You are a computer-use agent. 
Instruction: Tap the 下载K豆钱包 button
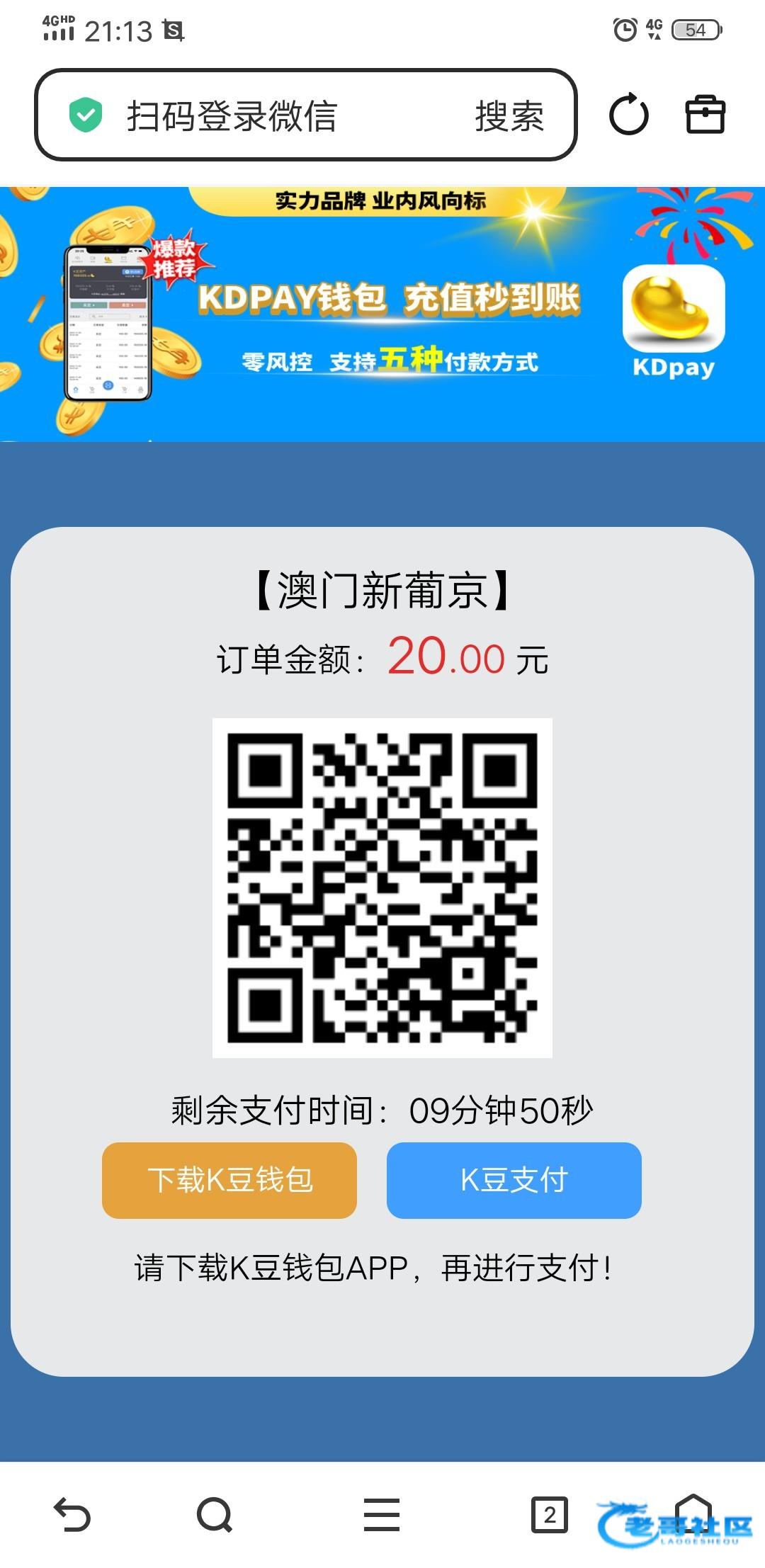pyautogui.click(x=229, y=1180)
